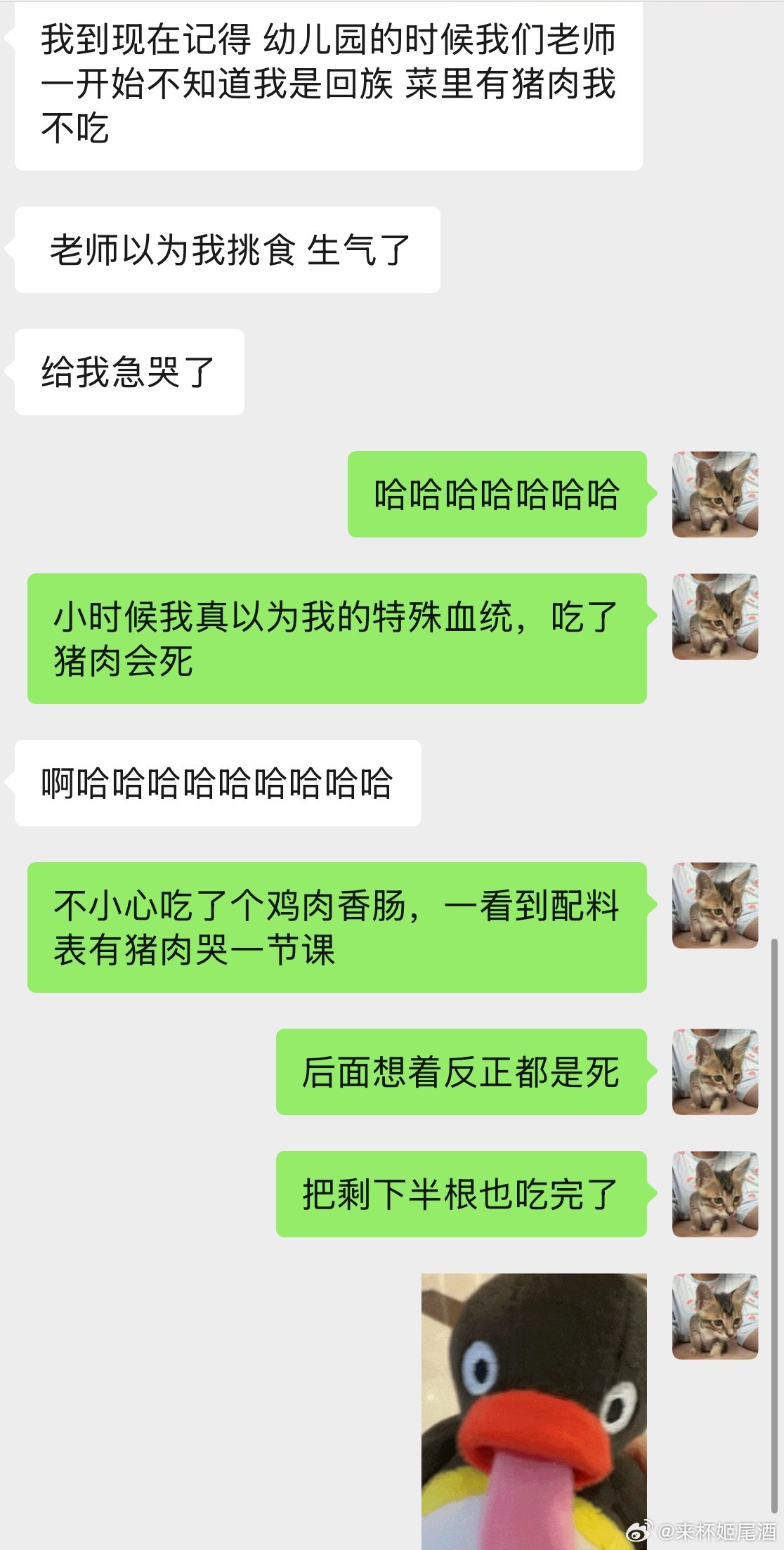Tap cat avatar beside 哈哈哈哈哈哈哈 message
Viewport: 784px width, 1550px height.
click(714, 494)
